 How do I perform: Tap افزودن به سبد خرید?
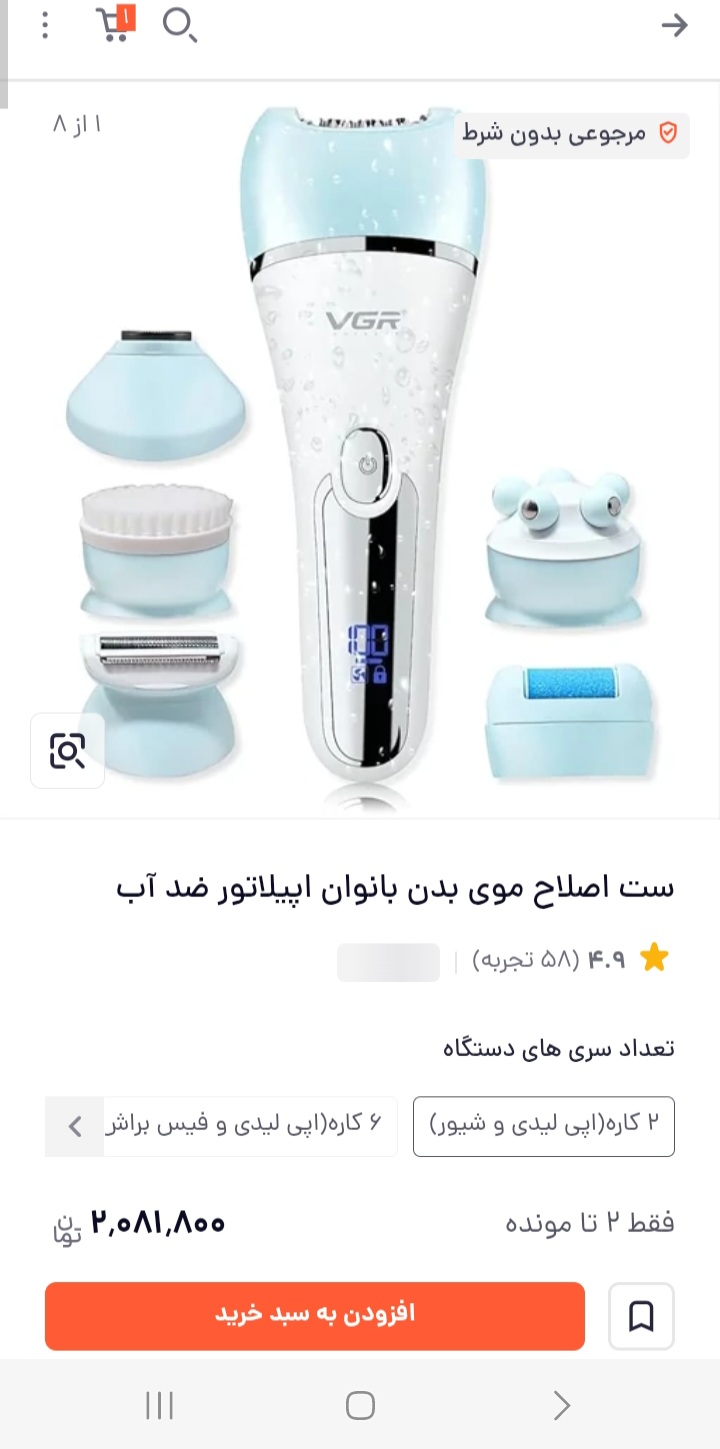(x=315, y=1315)
